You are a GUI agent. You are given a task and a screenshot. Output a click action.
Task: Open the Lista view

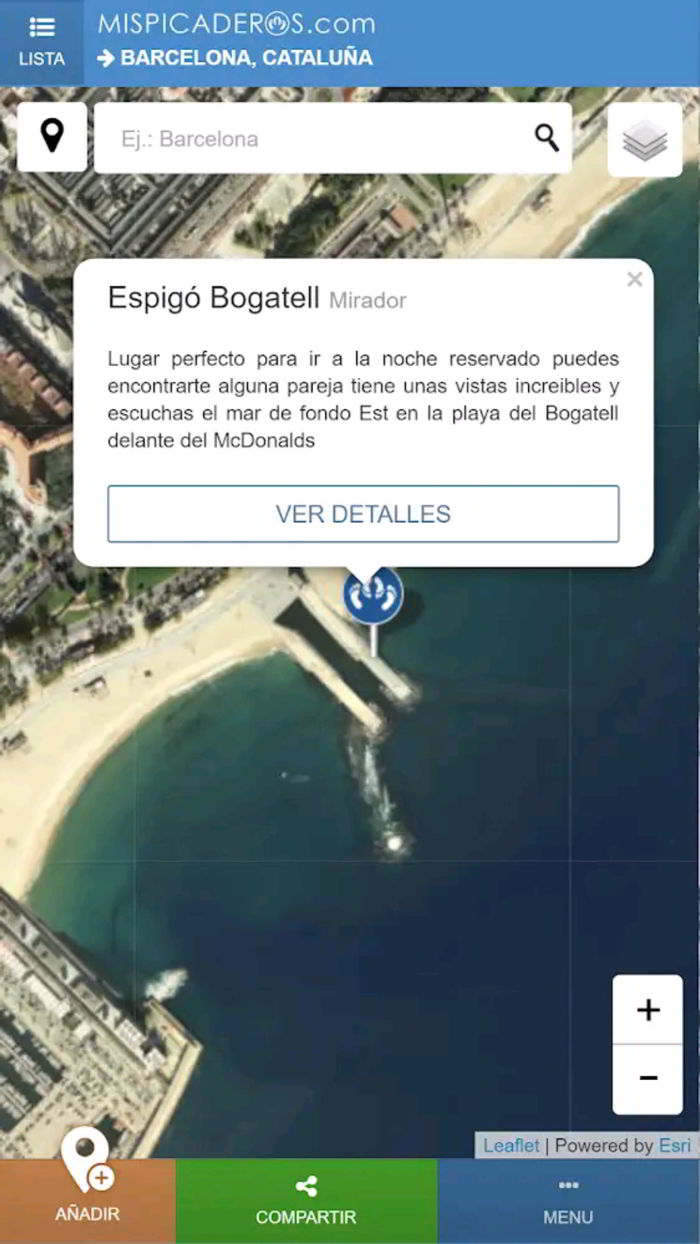(41, 42)
